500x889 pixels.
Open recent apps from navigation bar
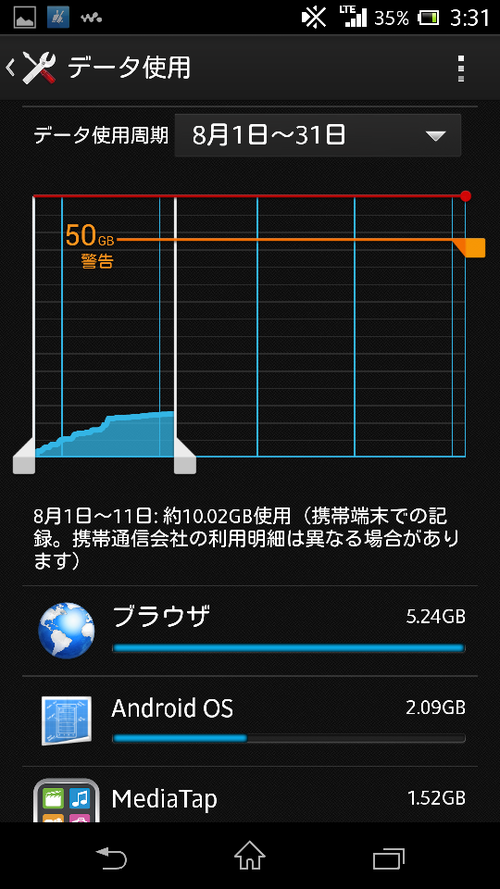389,857
